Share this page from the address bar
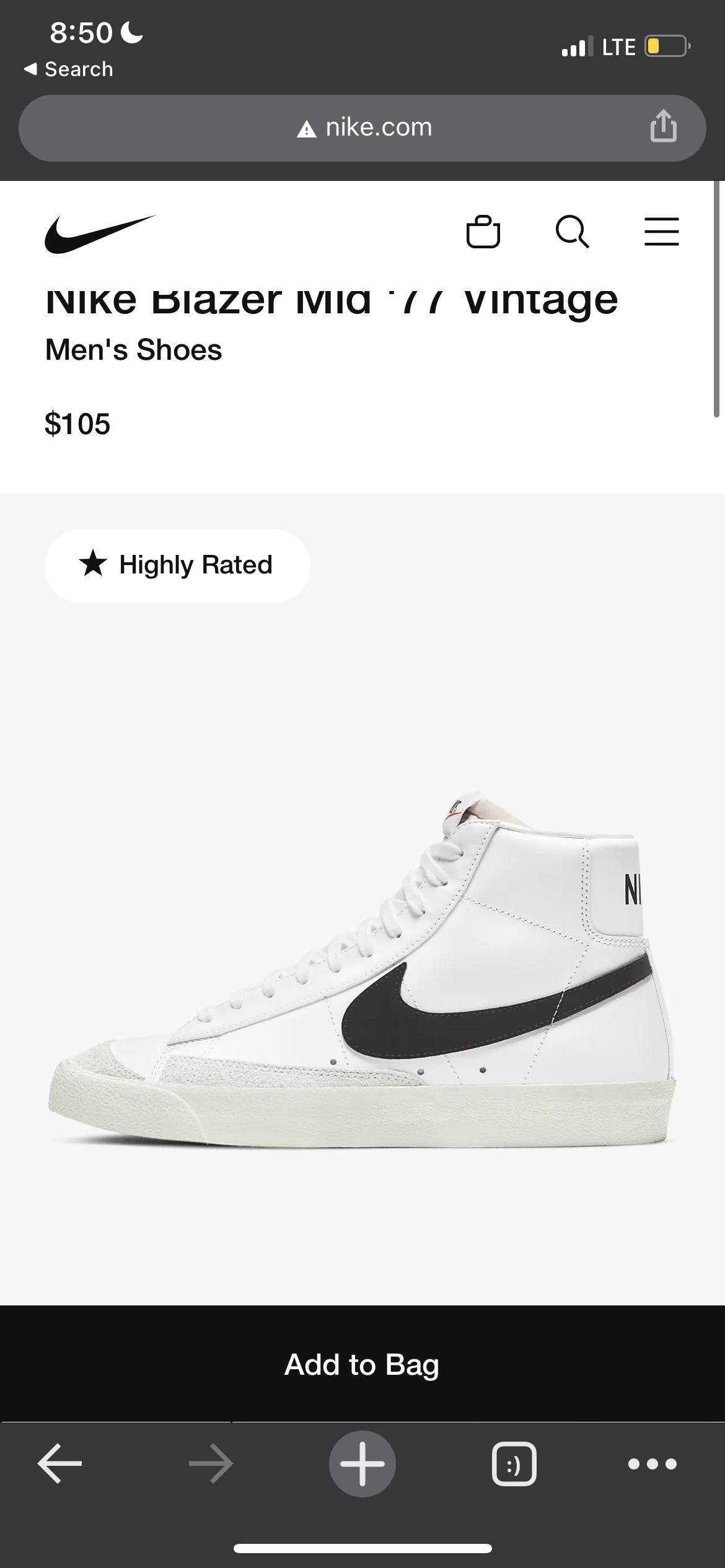 pos(663,126)
